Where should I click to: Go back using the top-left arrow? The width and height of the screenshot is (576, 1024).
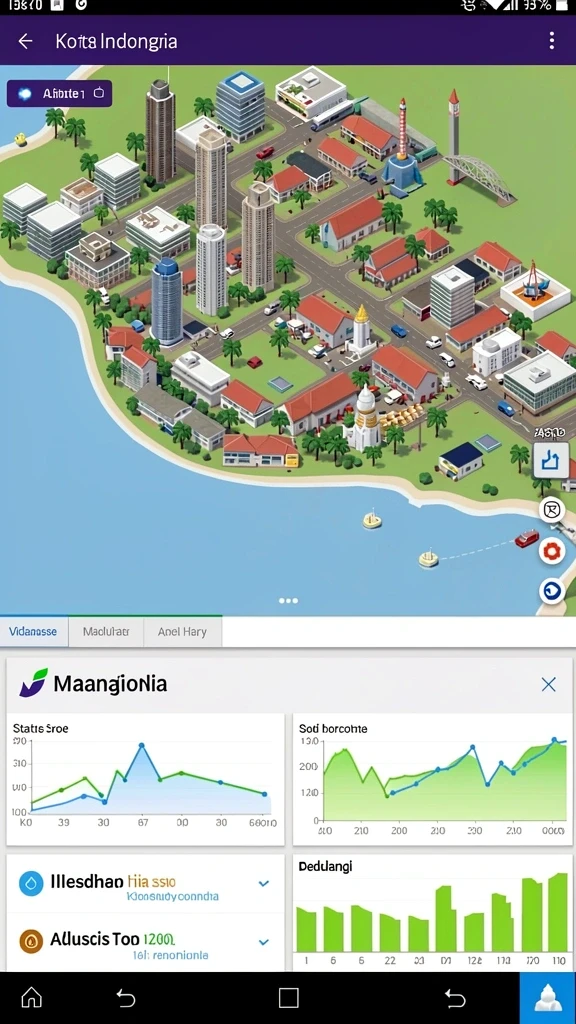click(25, 41)
